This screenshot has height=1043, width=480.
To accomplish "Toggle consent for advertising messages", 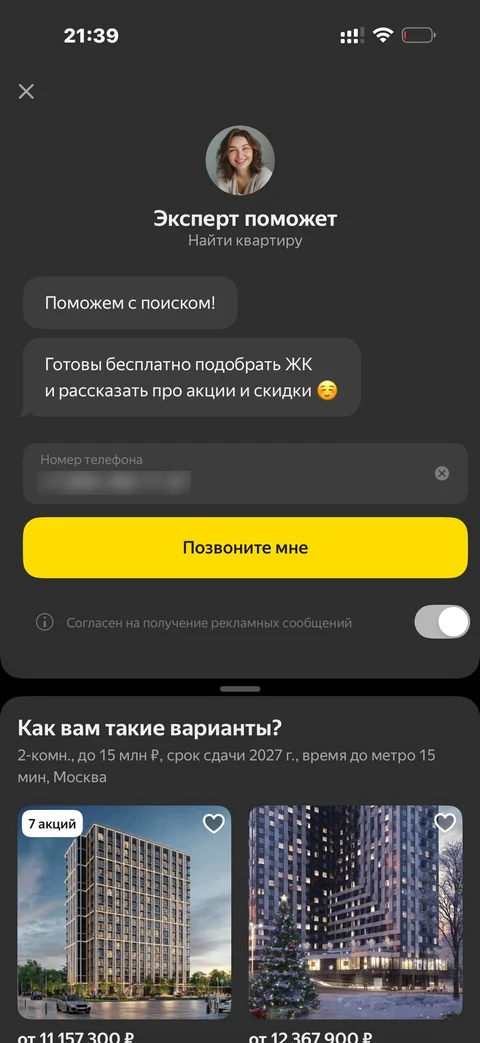I will pyautogui.click(x=441, y=623).
